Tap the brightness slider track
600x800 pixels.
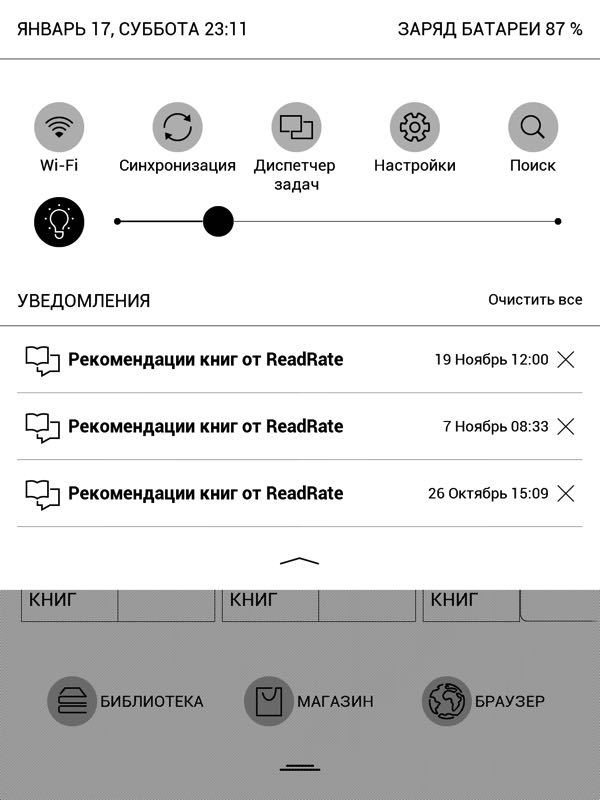pyautogui.click(x=338, y=221)
